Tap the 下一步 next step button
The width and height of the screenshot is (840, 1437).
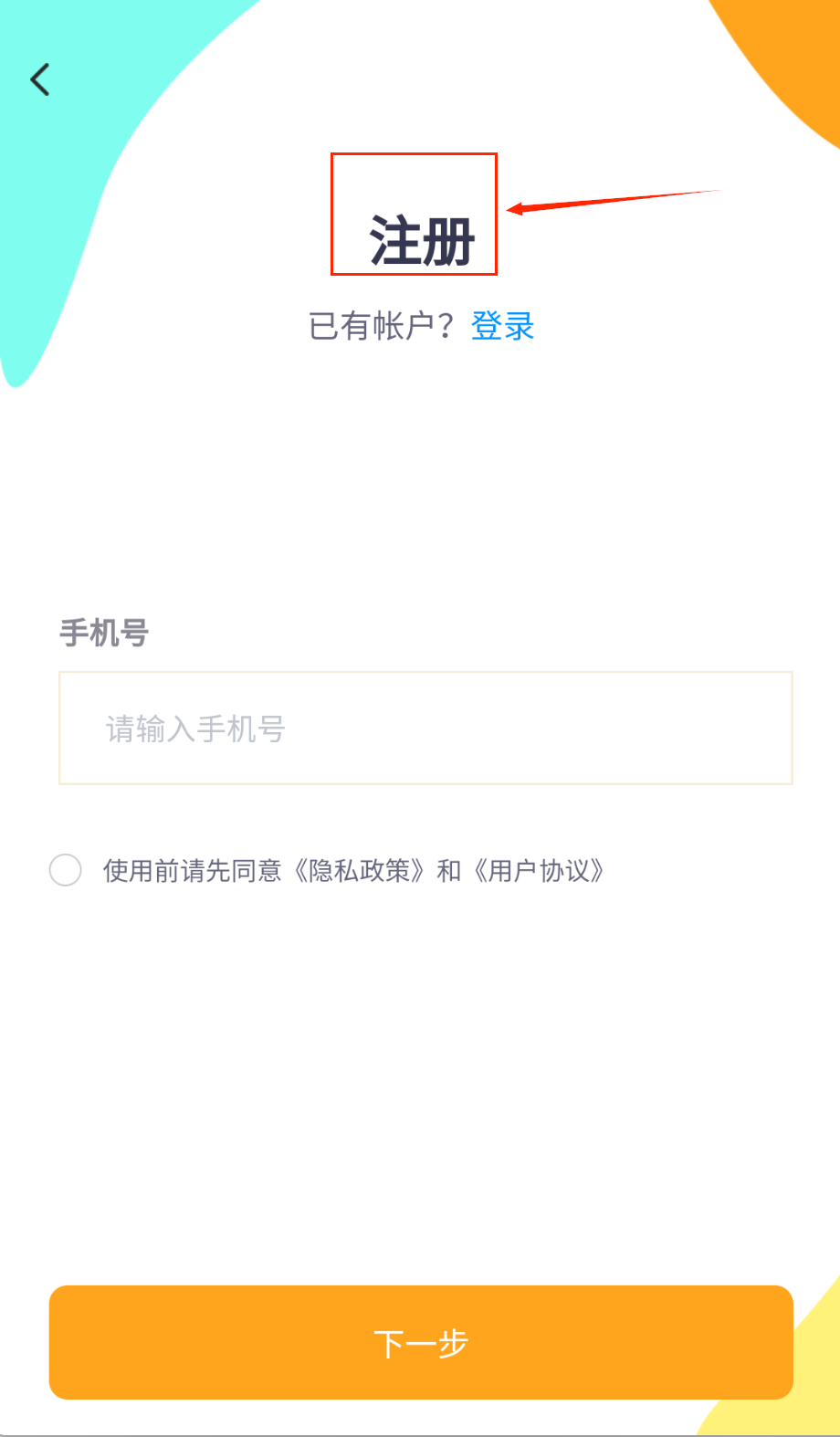click(x=421, y=1342)
